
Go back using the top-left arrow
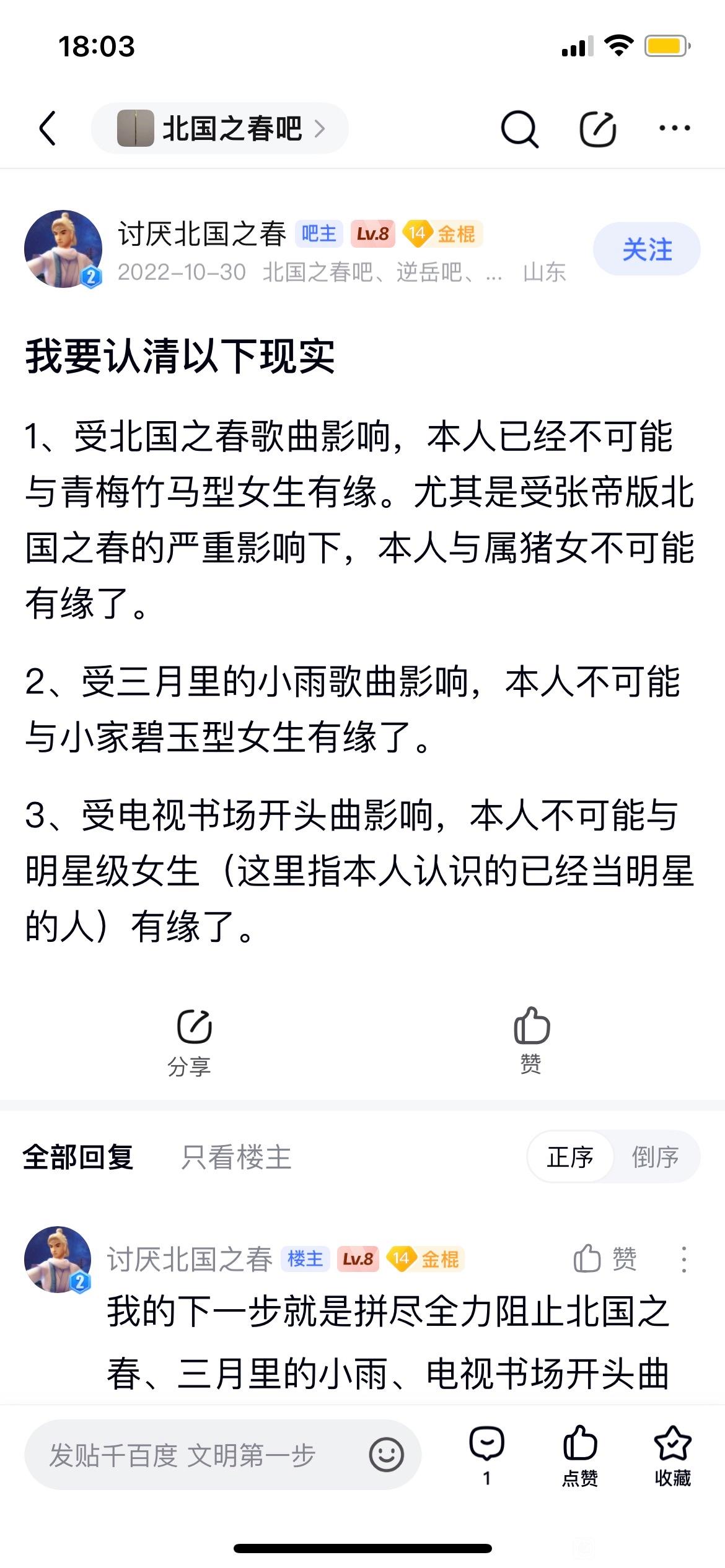[x=48, y=128]
